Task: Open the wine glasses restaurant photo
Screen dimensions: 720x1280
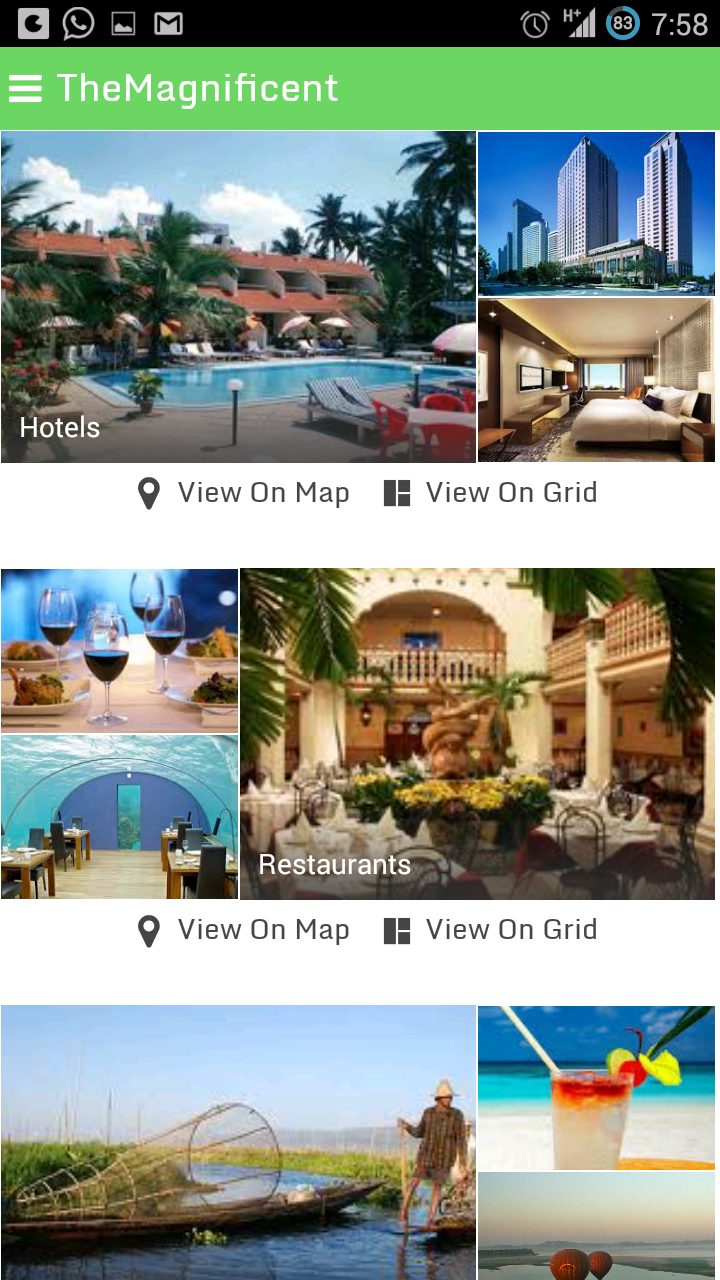Action: coord(119,650)
